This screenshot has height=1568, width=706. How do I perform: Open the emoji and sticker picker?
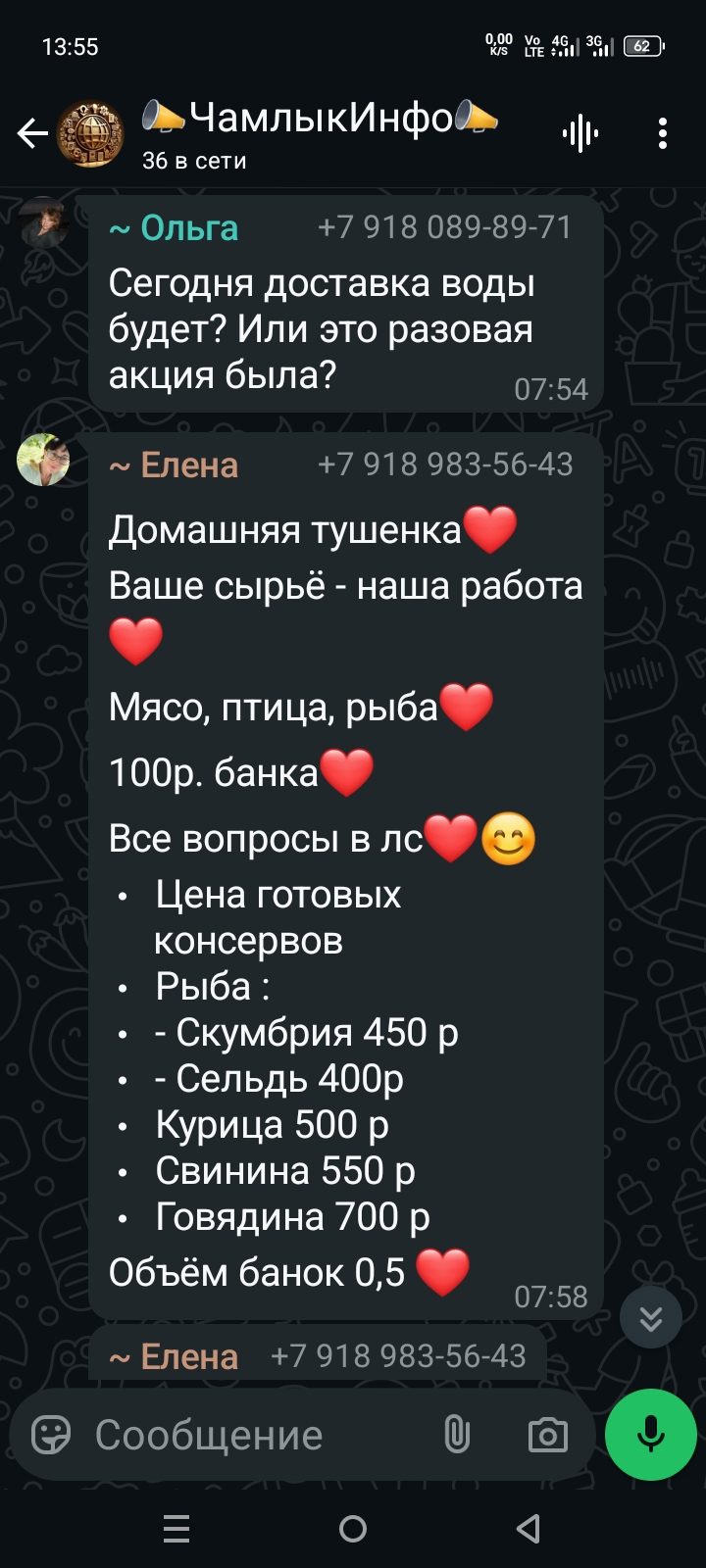tap(51, 1435)
